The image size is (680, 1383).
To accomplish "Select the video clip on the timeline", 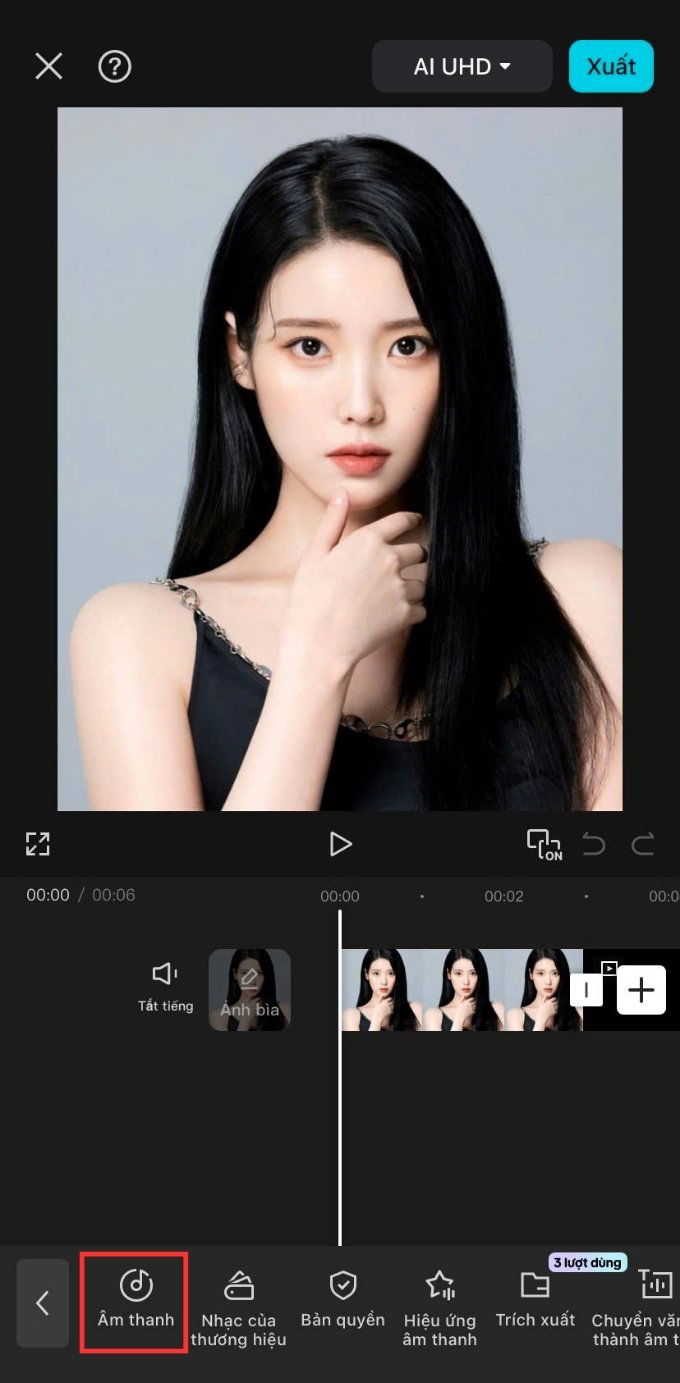I will coord(460,990).
